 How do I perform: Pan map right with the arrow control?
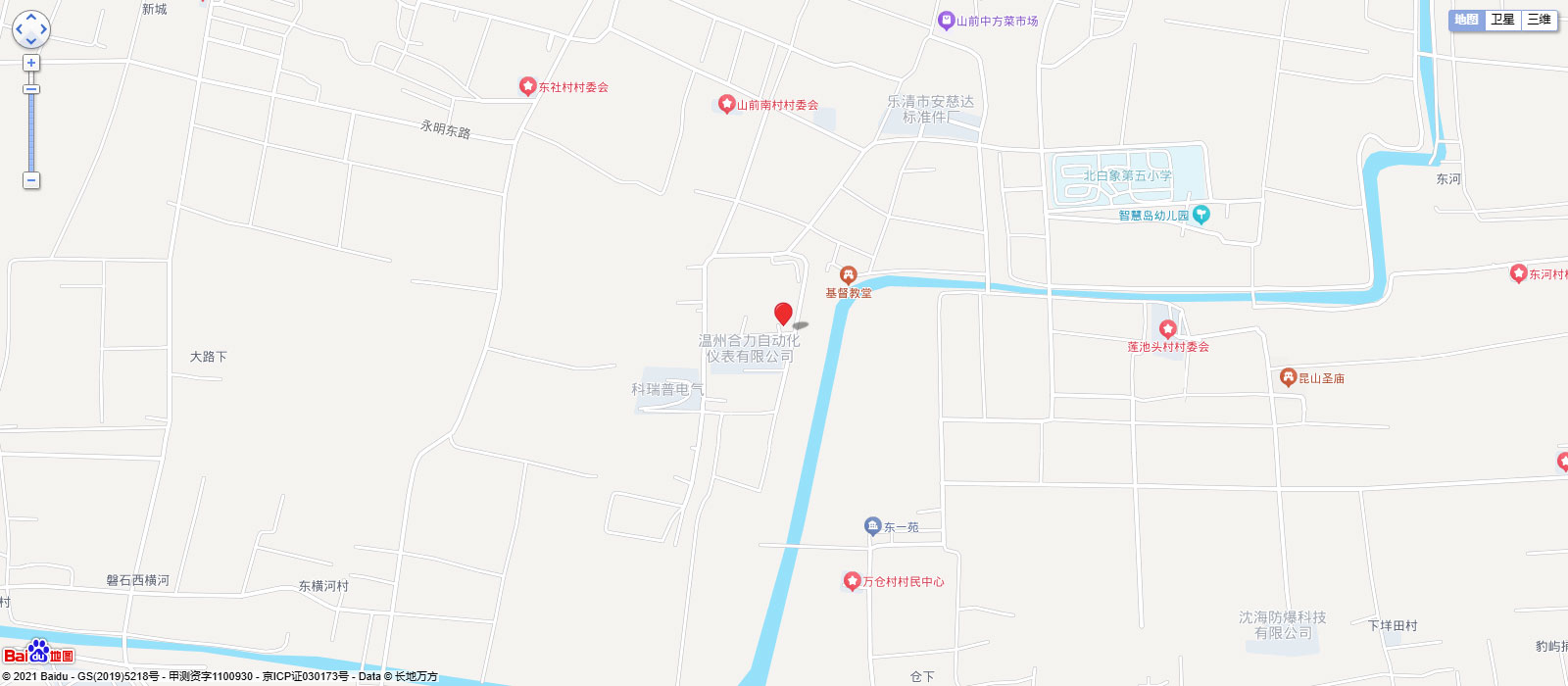tap(43, 29)
